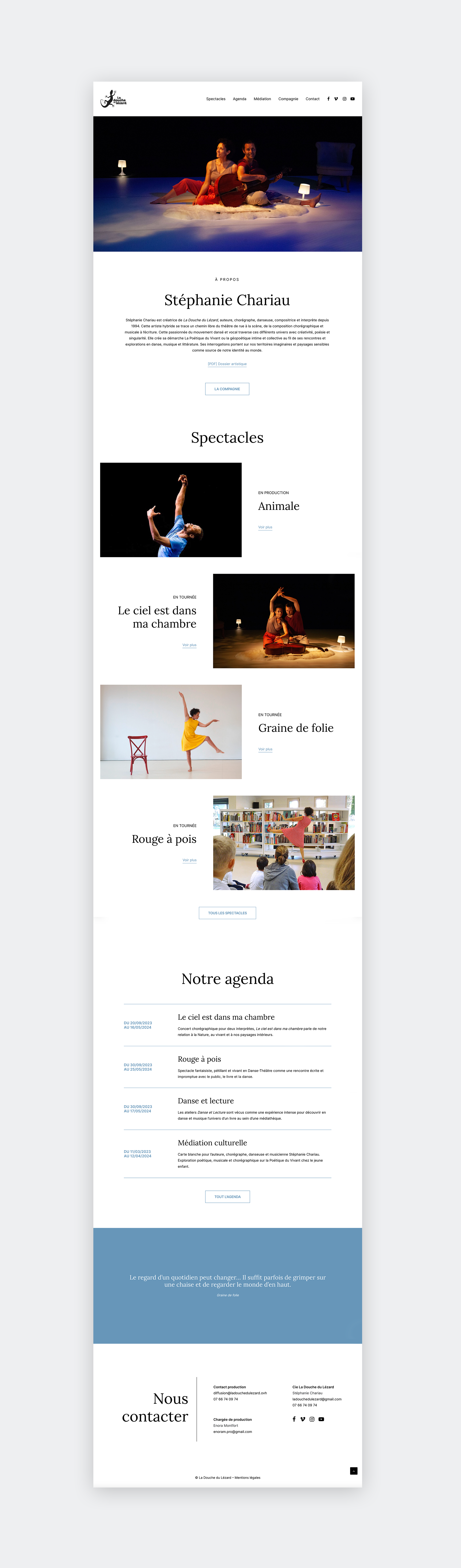This screenshot has width=461, height=1568.
Task: Tap the Tout l'agenda button
Action: pos(228,1197)
